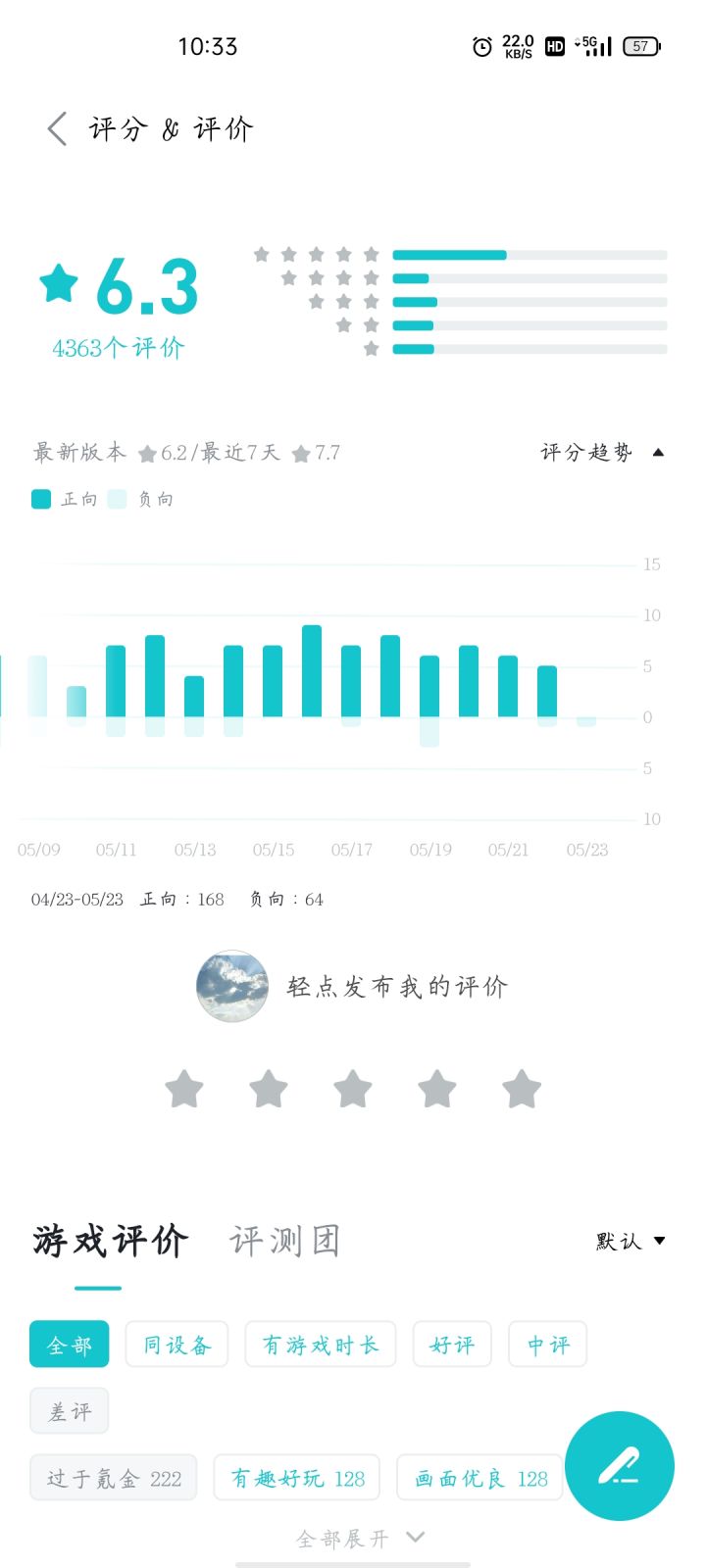Viewport: 706px width, 1568px height.
Task: Select the 画面优良 128 tag
Action: [479, 1478]
